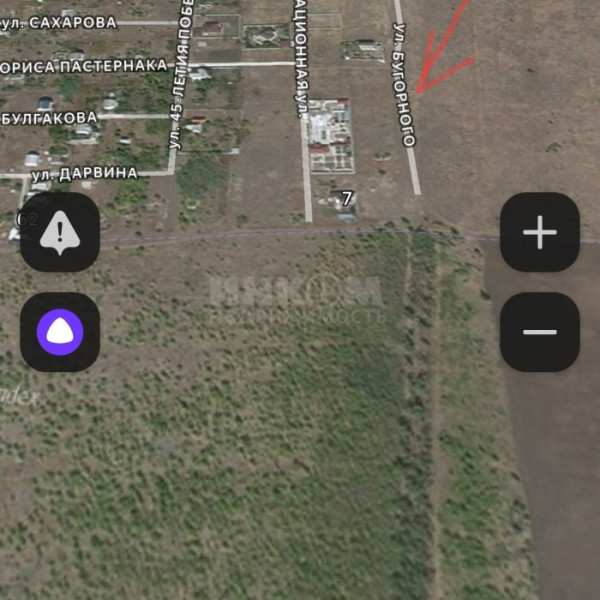Zoom in on the map
This screenshot has height=600, width=600.
coord(540,233)
